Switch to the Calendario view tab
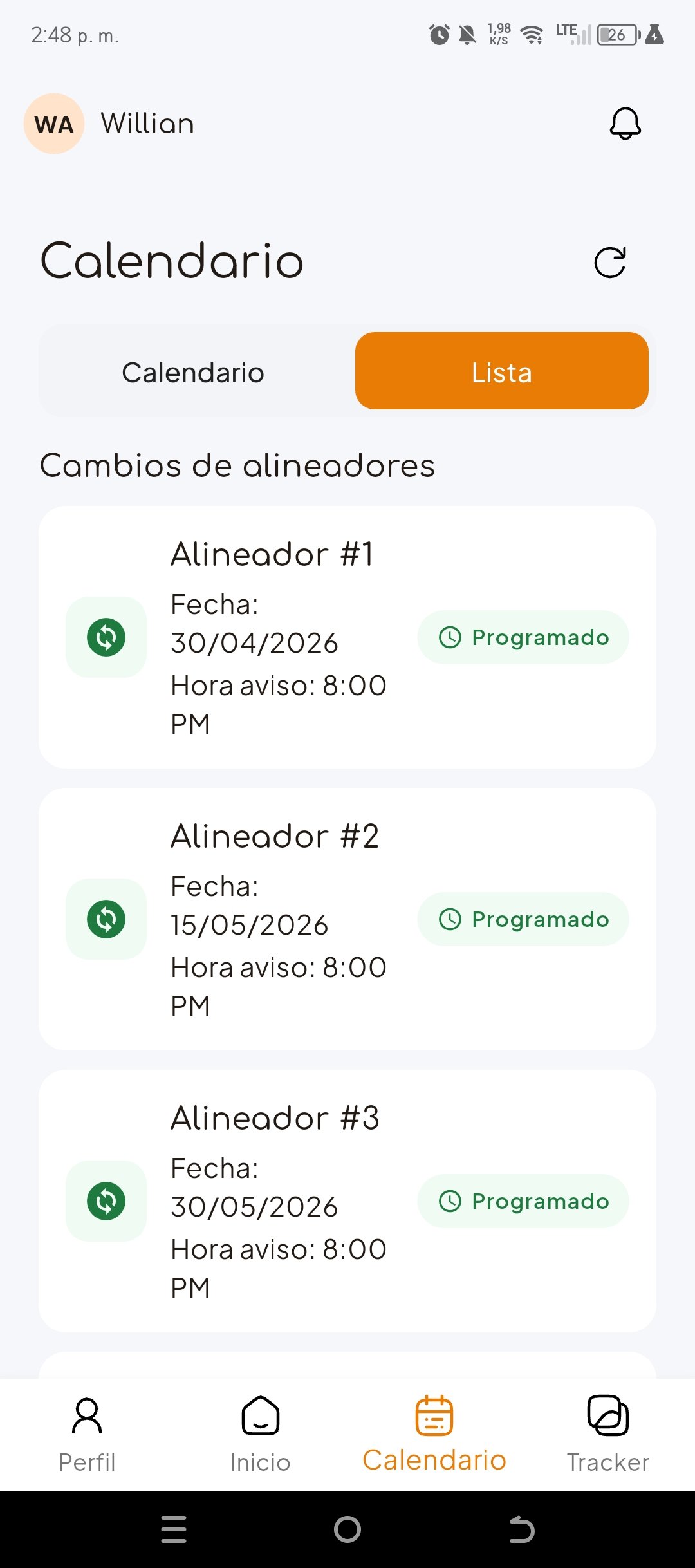The height and width of the screenshot is (1568, 695). coord(192,371)
